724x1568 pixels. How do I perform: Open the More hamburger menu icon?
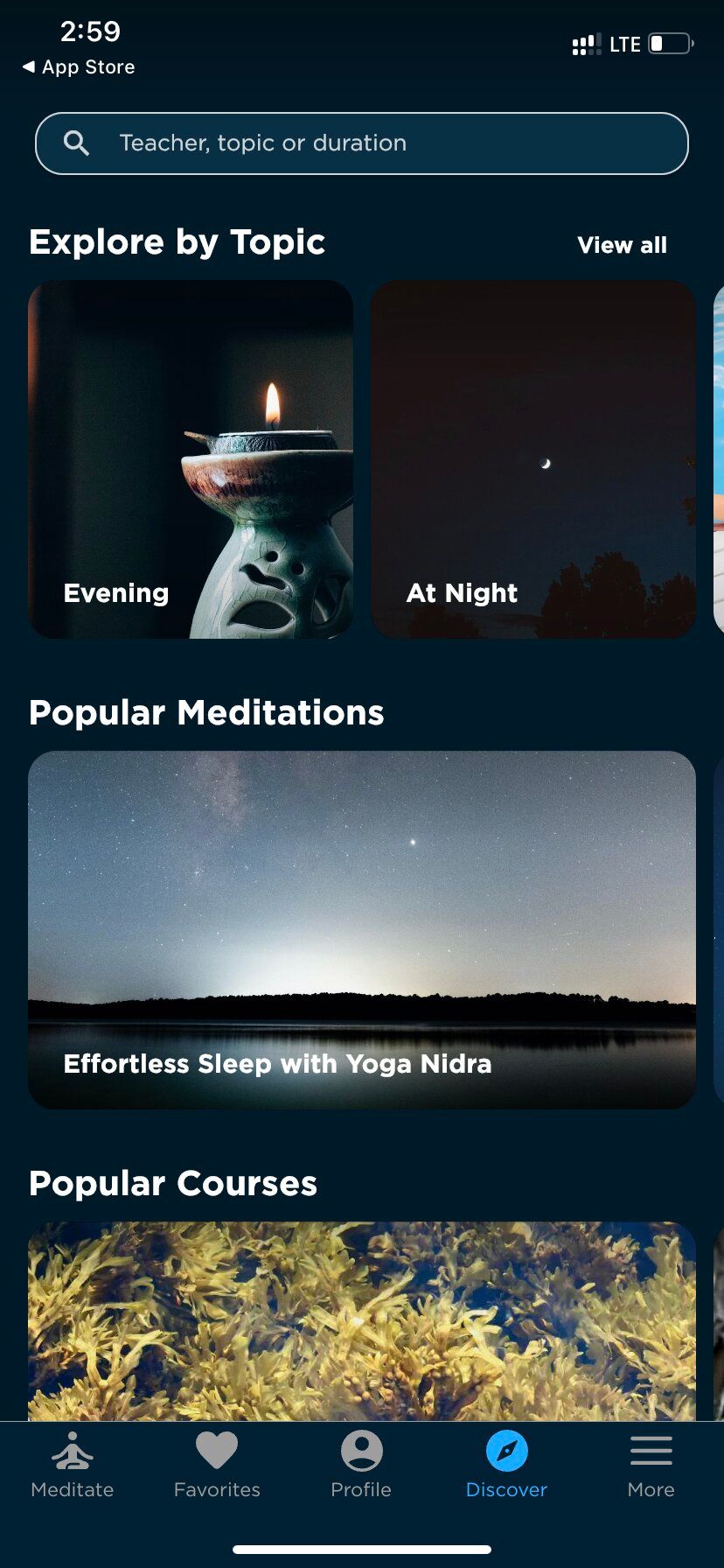pyautogui.click(x=651, y=1450)
